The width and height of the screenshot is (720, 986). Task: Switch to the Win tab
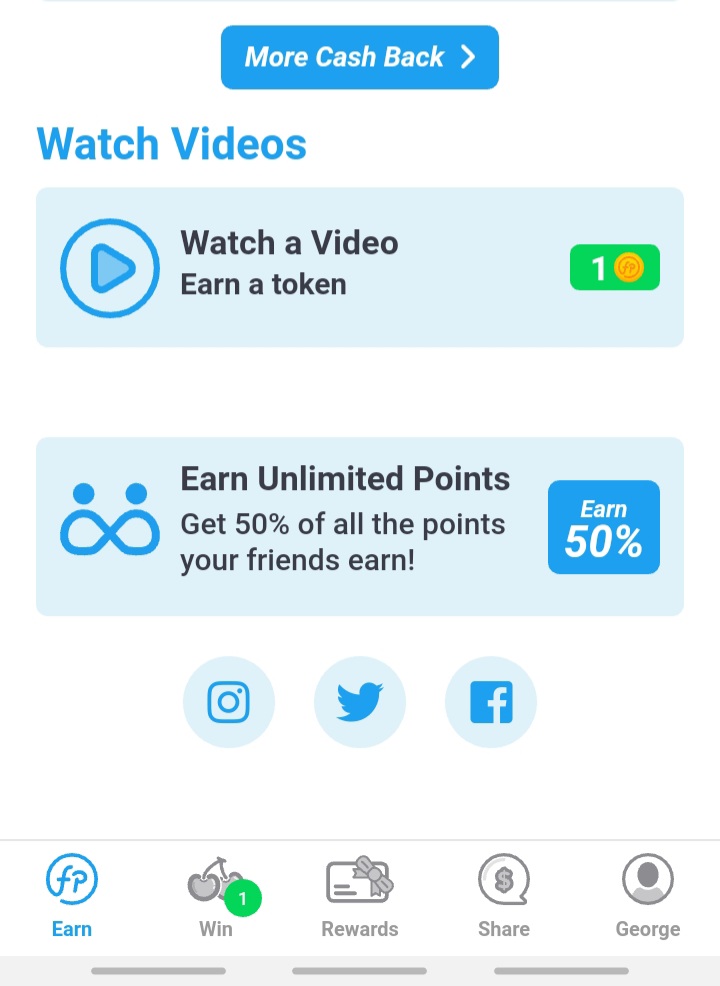pos(216,897)
